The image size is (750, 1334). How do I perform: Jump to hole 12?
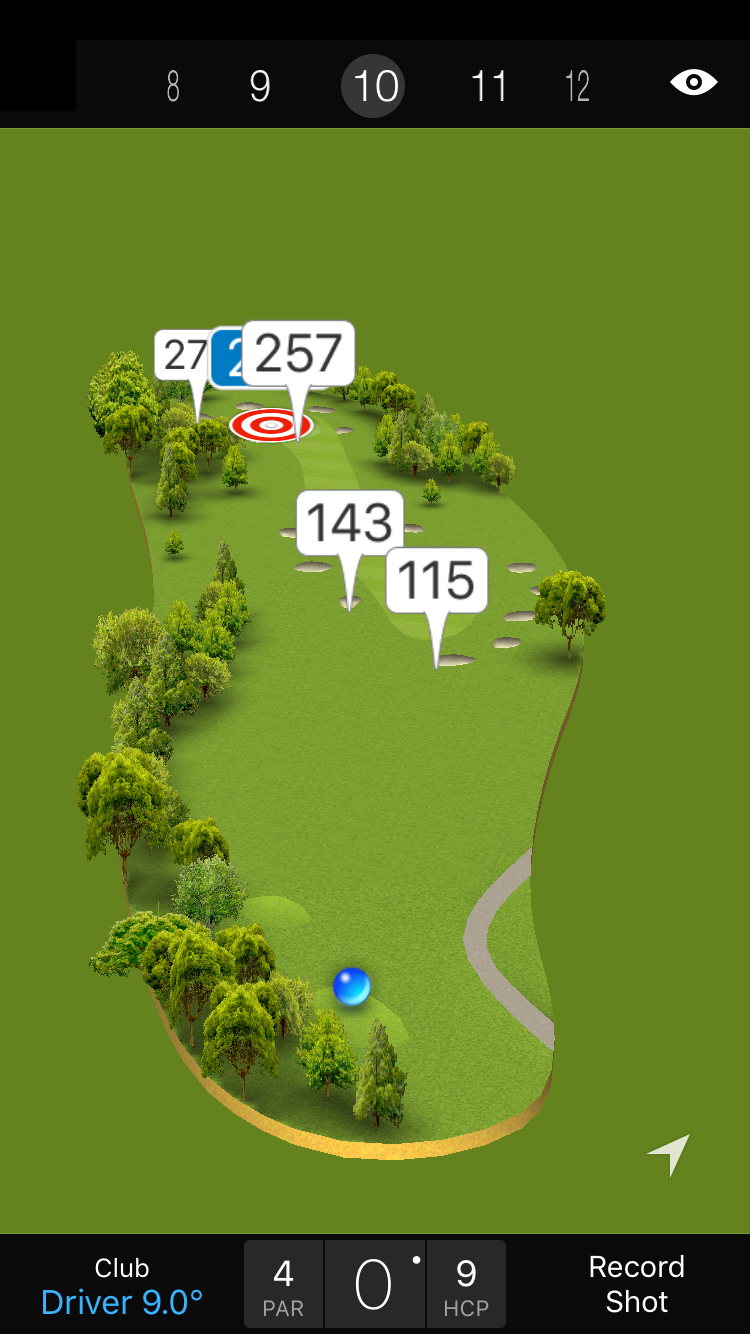coord(577,87)
